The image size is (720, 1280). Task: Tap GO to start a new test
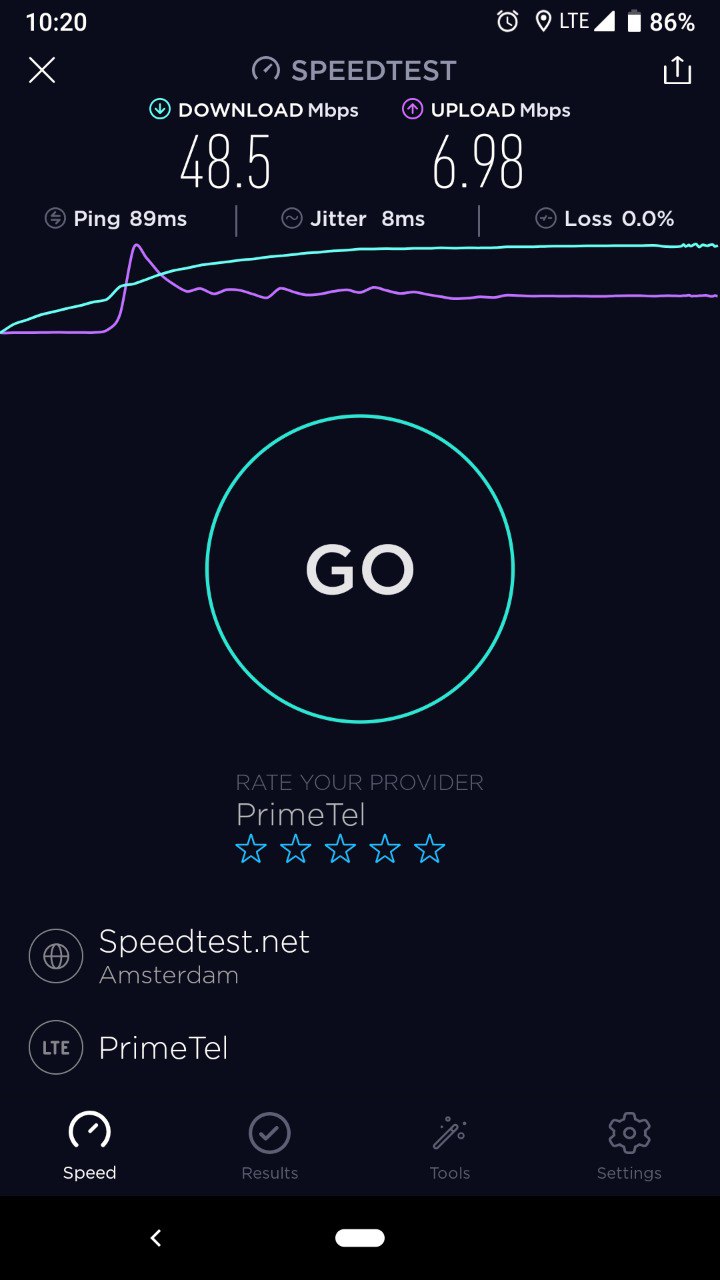click(x=360, y=568)
